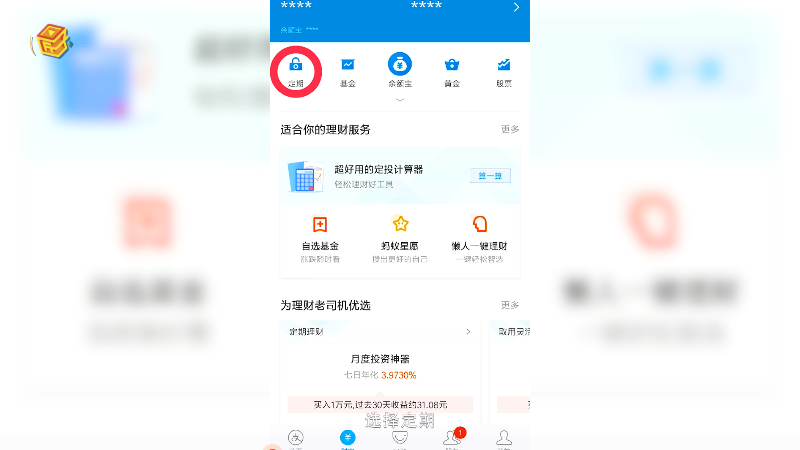
Task: Open total assets arrow at top
Action: 516,7
